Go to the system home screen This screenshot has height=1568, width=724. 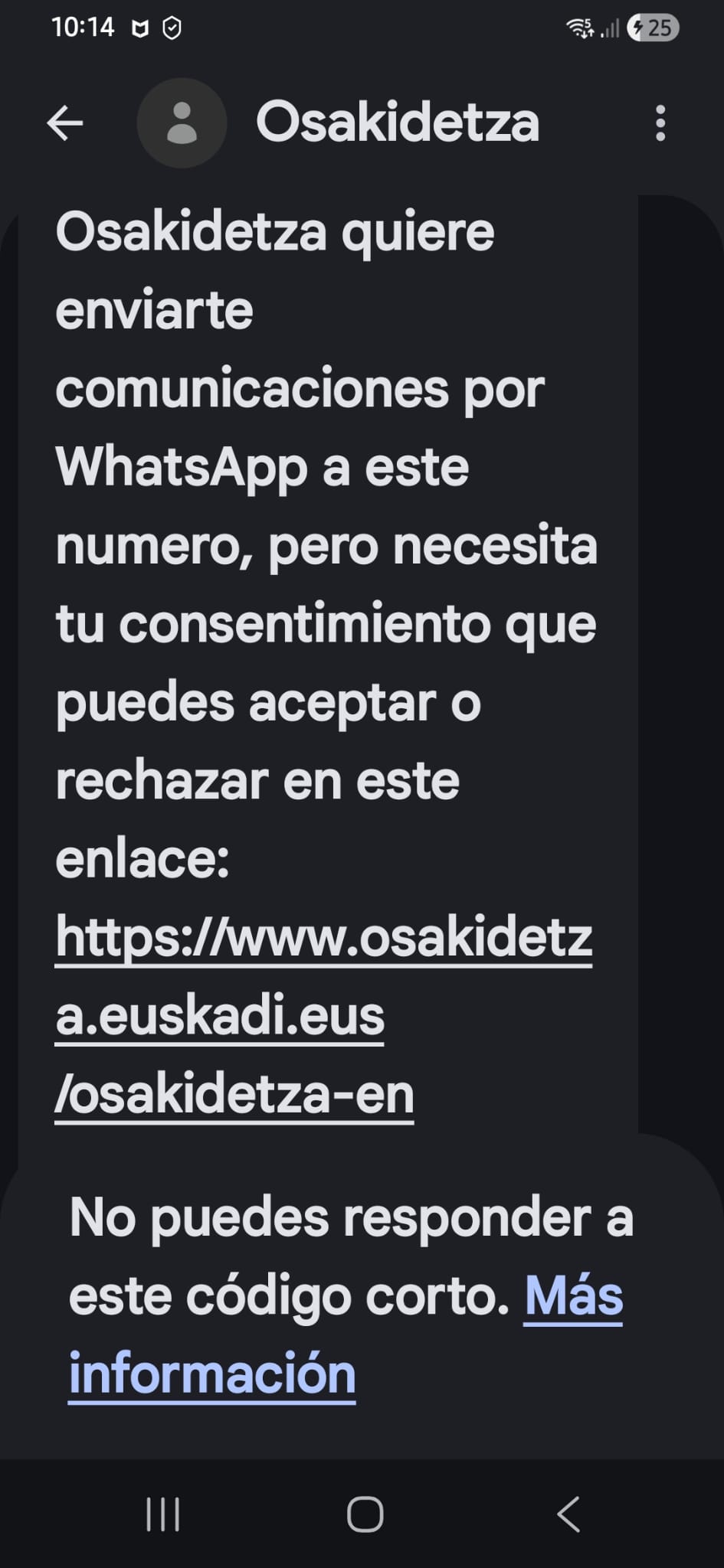pyautogui.click(x=365, y=1514)
